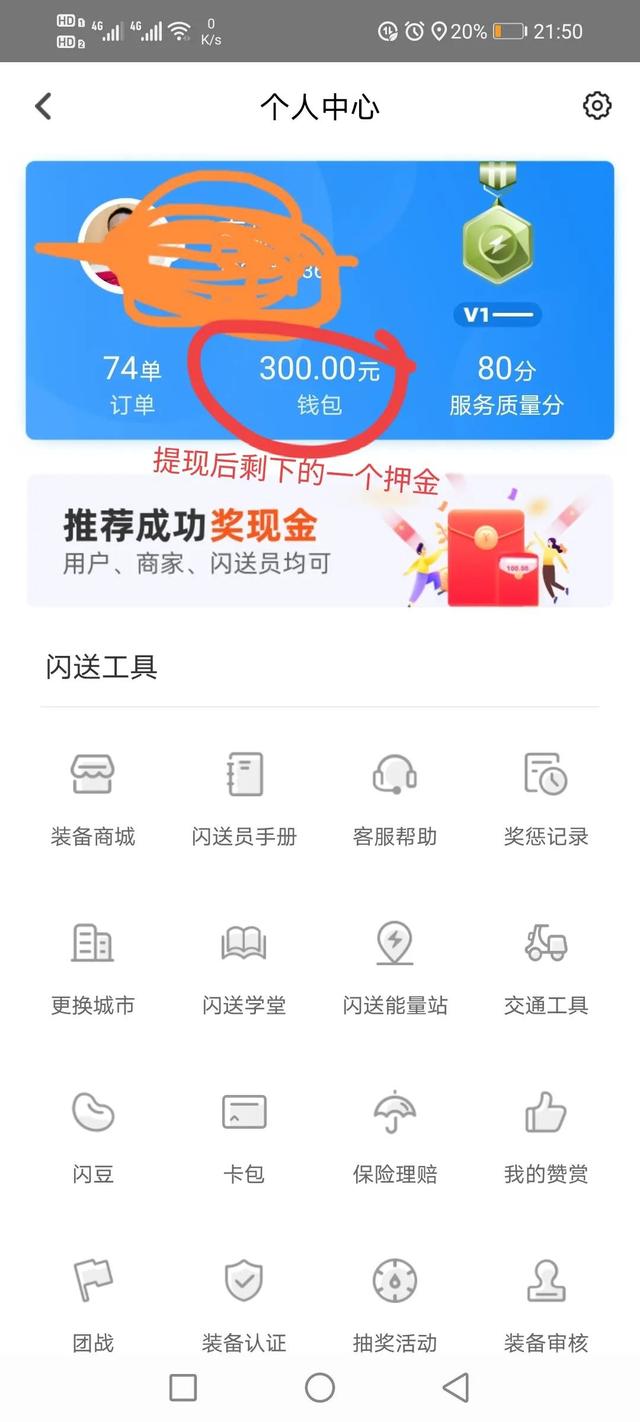Viewport: 640px width, 1422px height.
Task: Open 闪送能量站
Action: [x=395, y=968]
